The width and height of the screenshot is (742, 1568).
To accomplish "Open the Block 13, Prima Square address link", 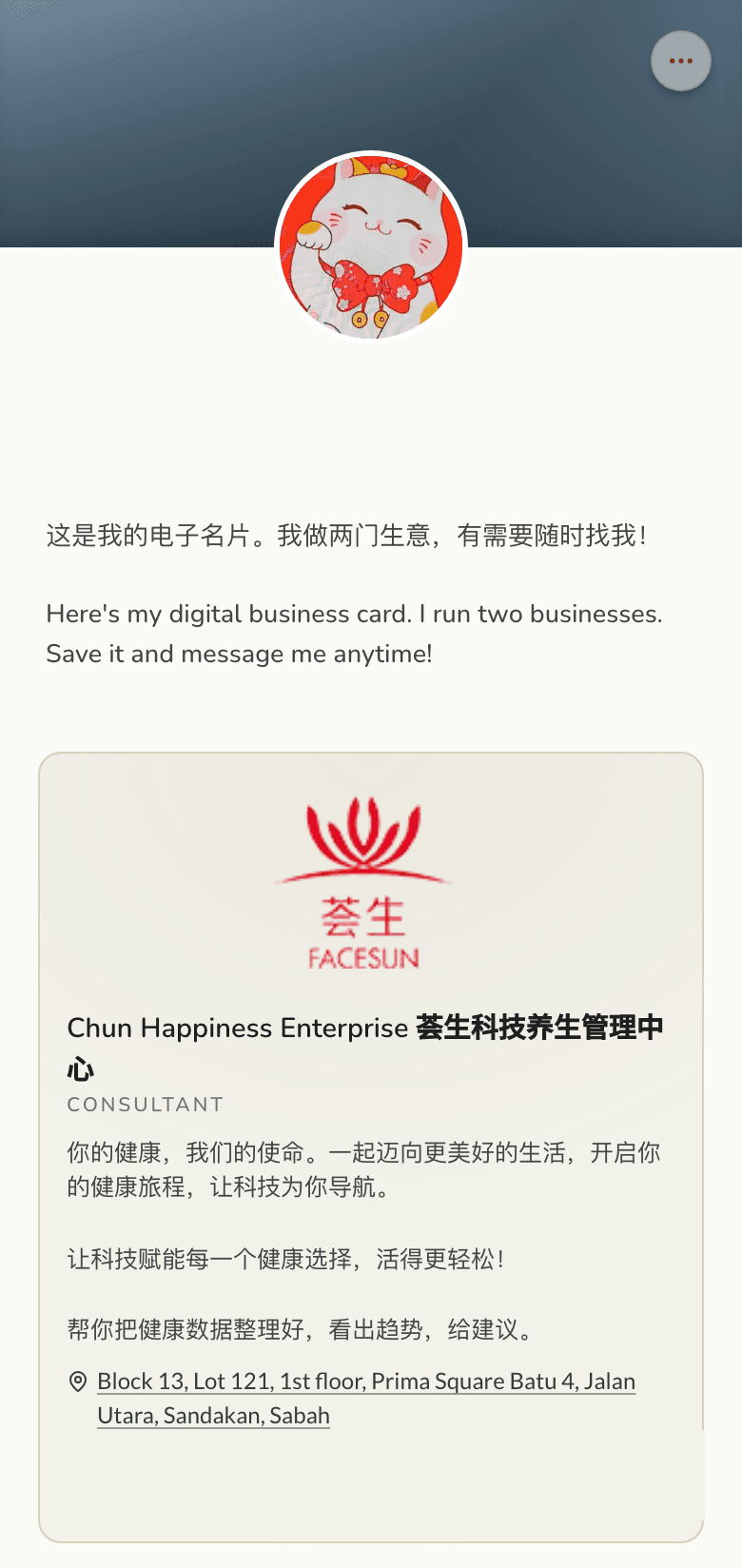I will [x=366, y=1398].
